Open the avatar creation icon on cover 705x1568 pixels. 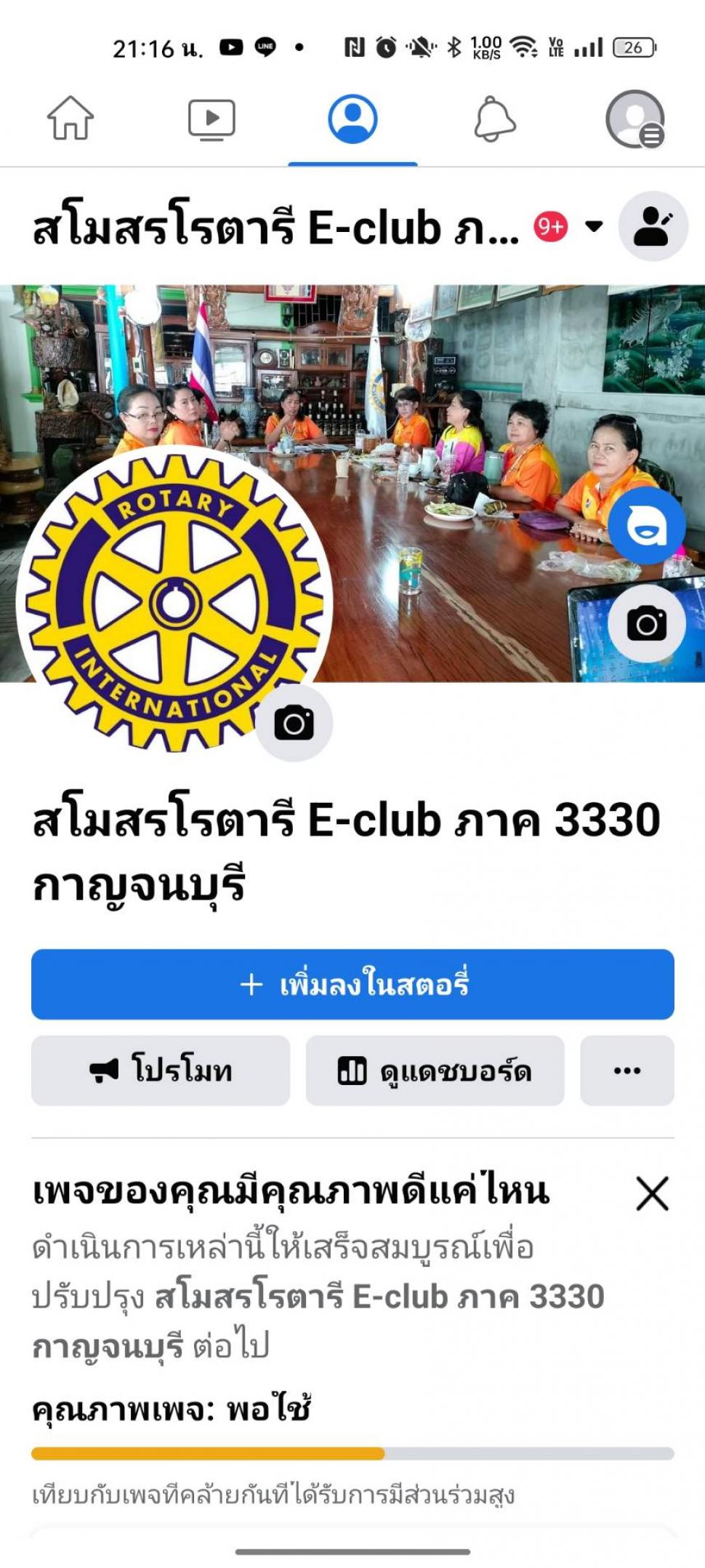point(646,526)
